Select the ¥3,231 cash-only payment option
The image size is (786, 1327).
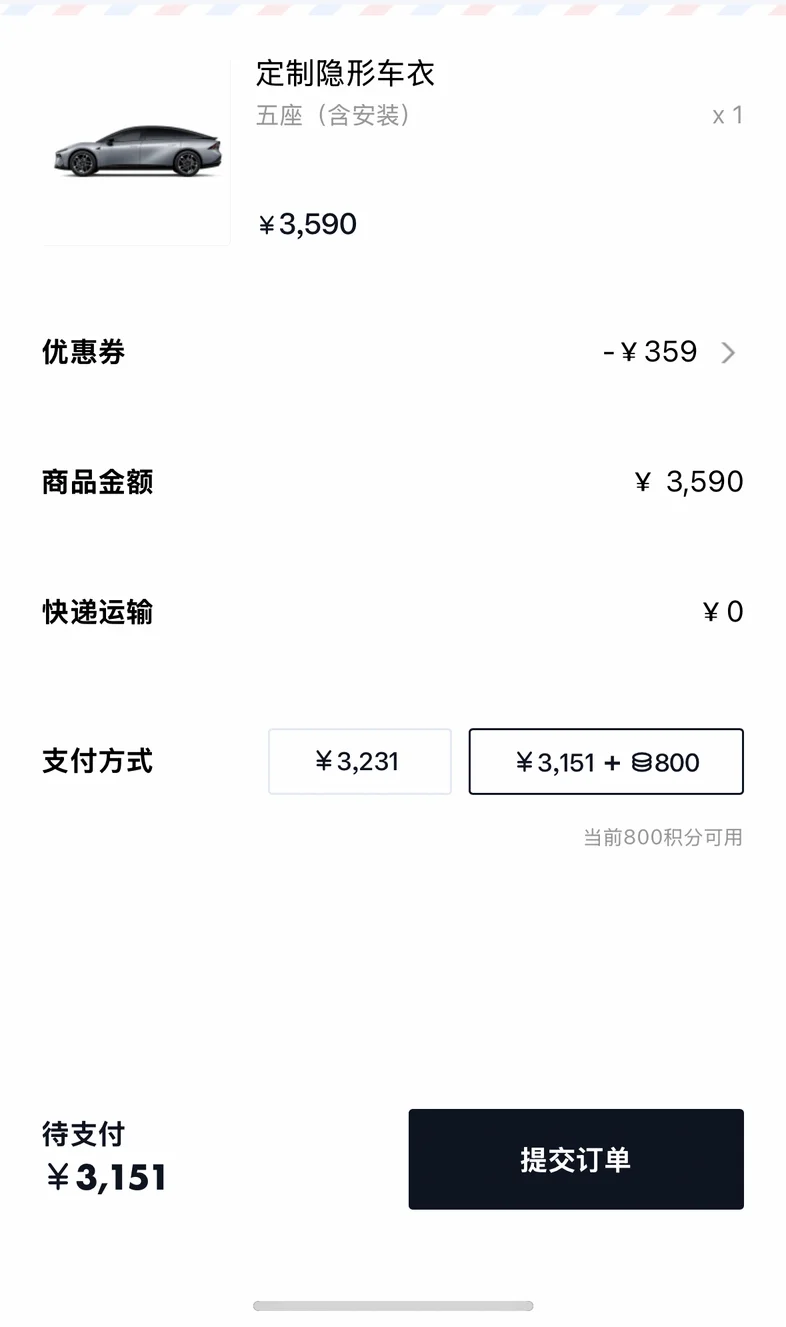pyautogui.click(x=360, y=762)
